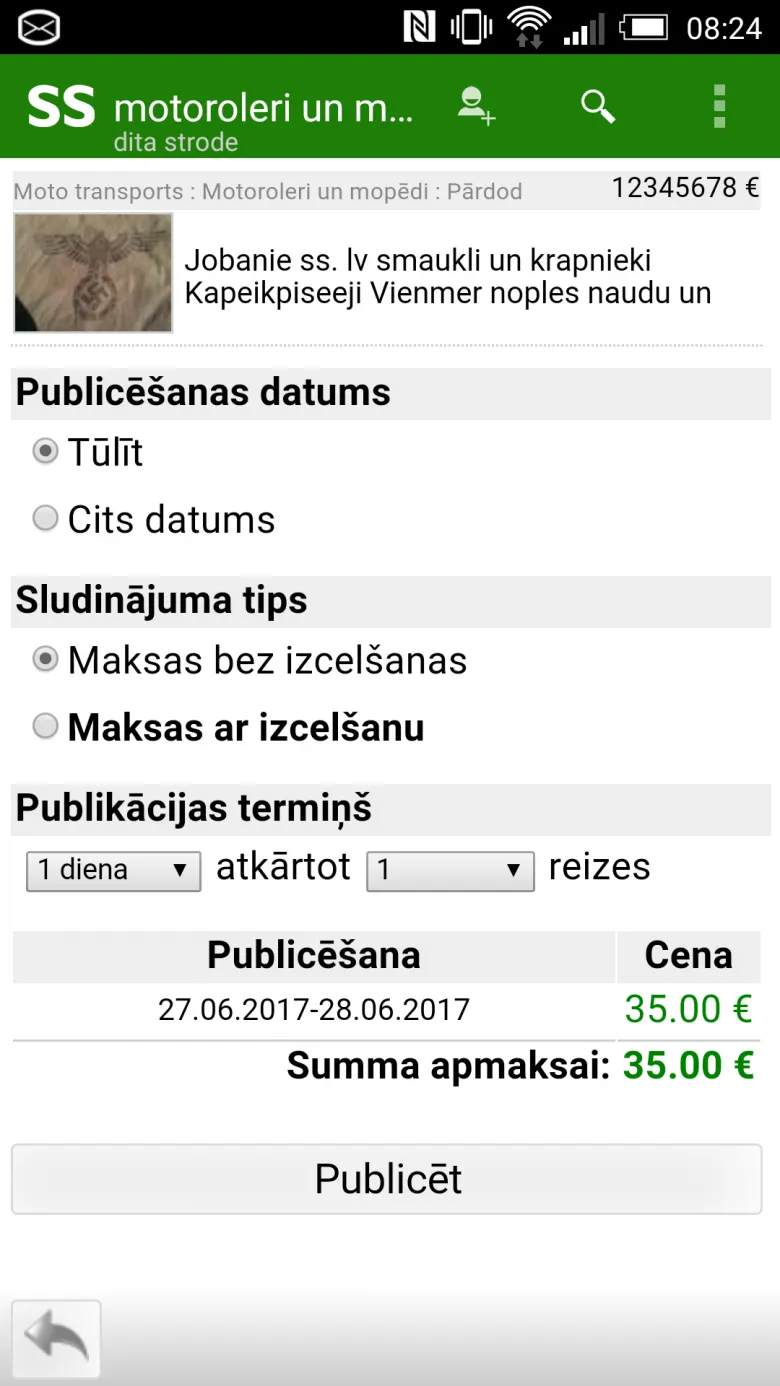Image resolution: width=780 pixels, height=1386 pixels.
Task: Open the atkārtot repeat count dropdown
Action: (x=450, y=870)
